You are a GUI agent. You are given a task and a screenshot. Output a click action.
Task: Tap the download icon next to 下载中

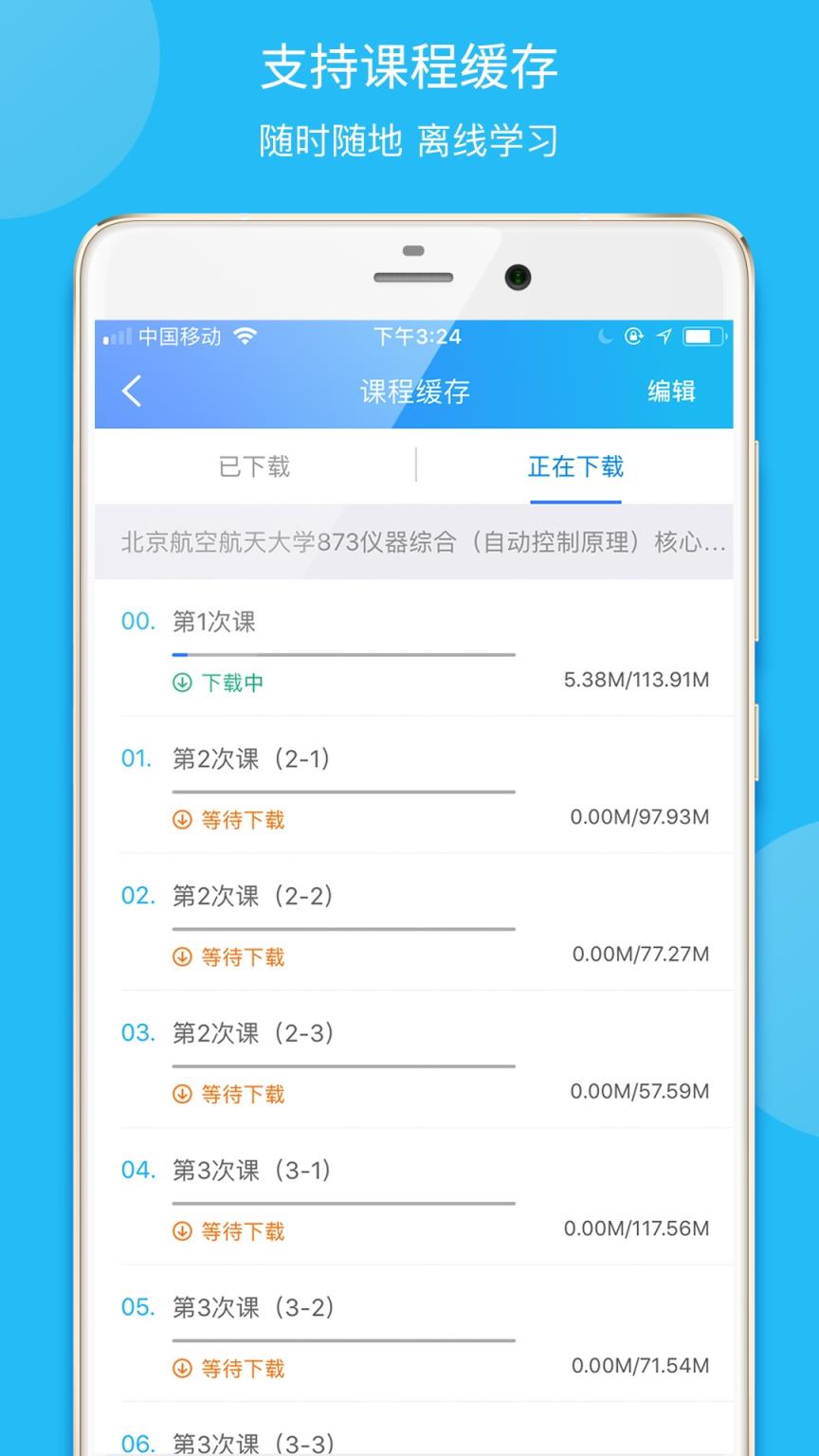tap(180, 682)
